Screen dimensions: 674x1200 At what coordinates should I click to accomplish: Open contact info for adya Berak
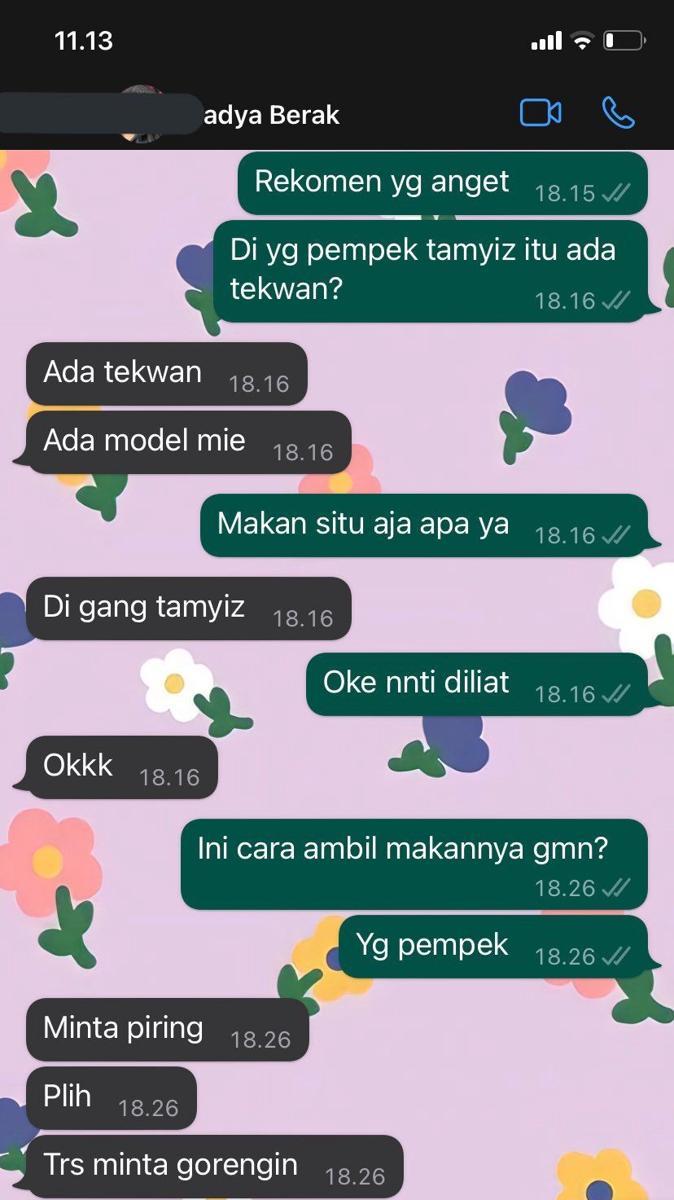coord(272,115)
